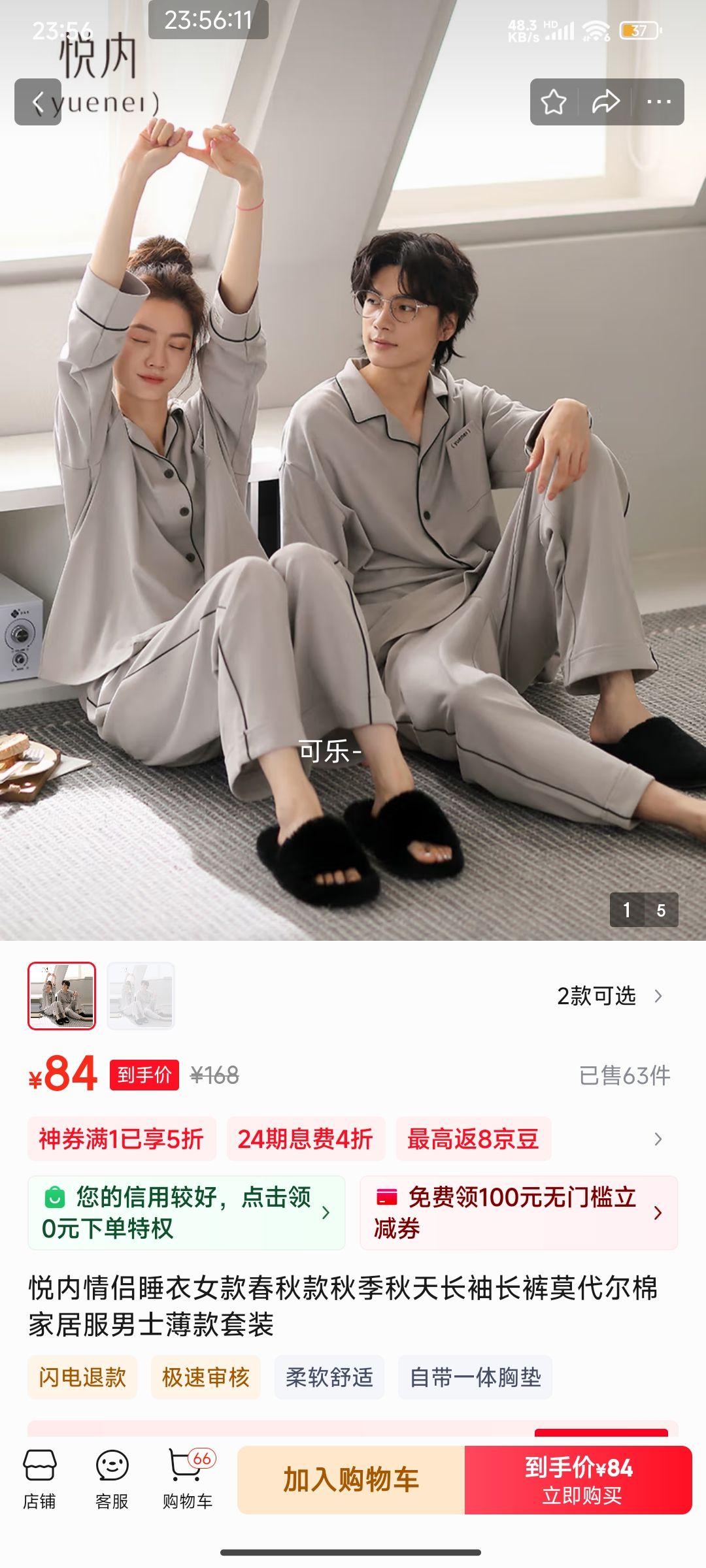Tap 加入购物车 to add item
Screen dimensions: 706x1568
(x=351, y=1480)
